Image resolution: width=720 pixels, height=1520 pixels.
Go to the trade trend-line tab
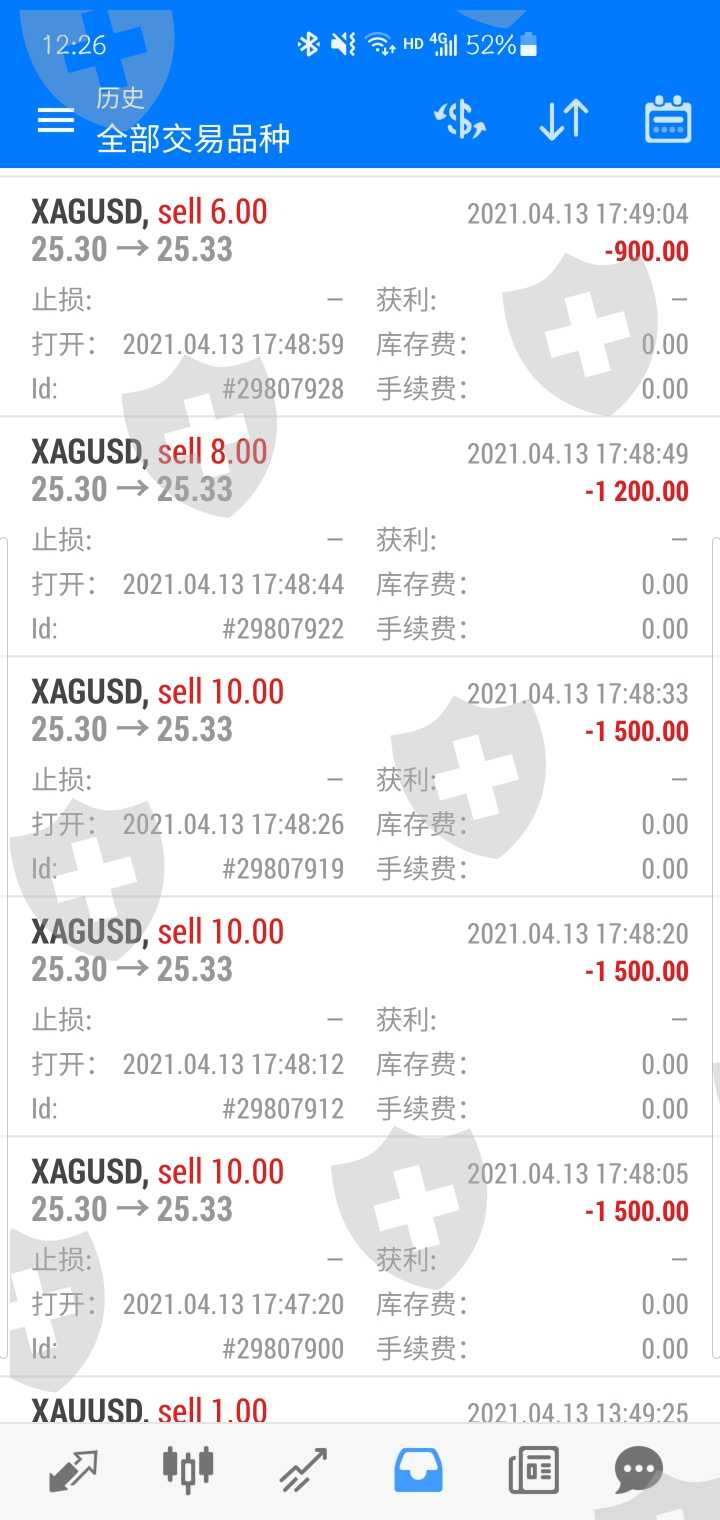(303, 1471)
